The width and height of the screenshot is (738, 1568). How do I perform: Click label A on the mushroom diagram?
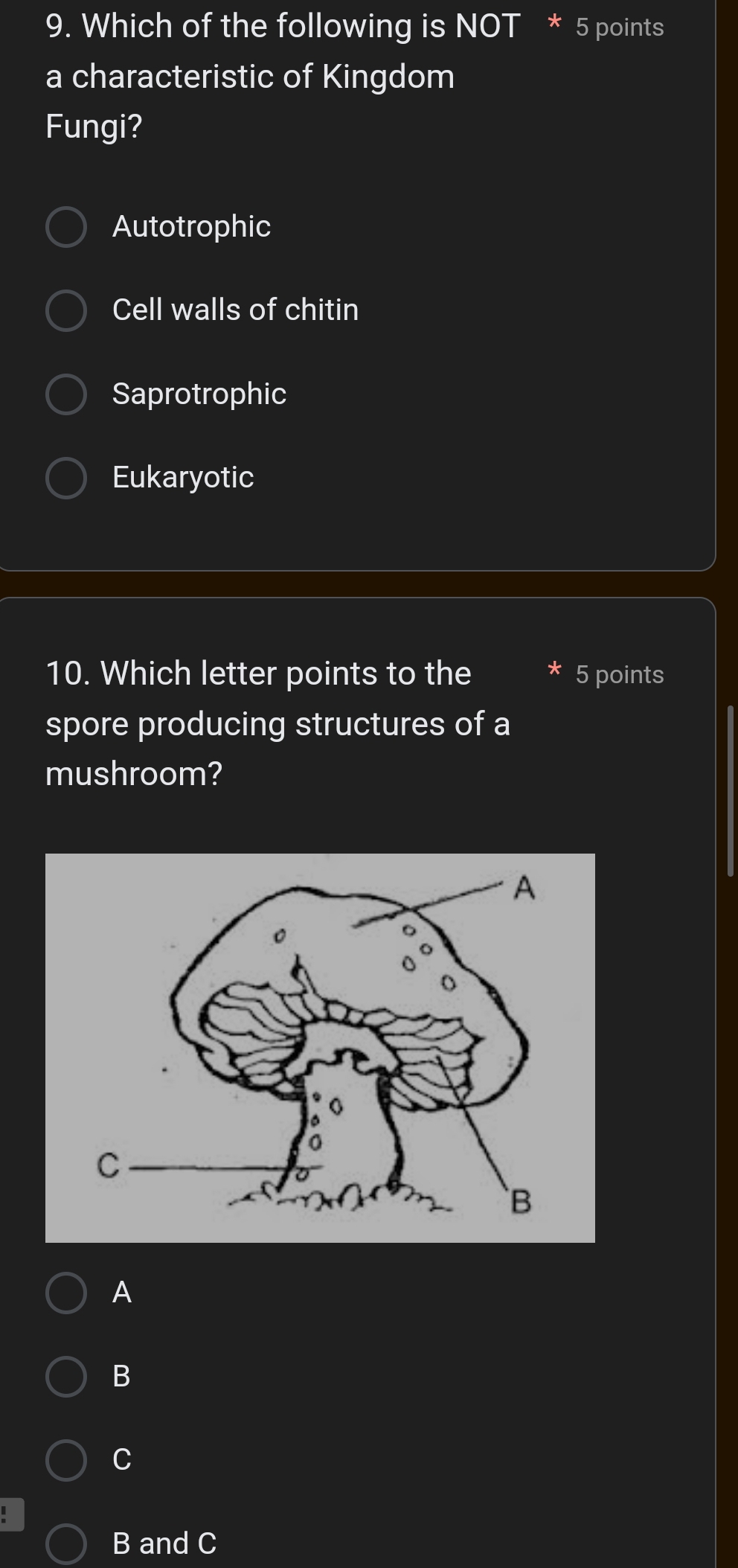(x=524, y=890)
